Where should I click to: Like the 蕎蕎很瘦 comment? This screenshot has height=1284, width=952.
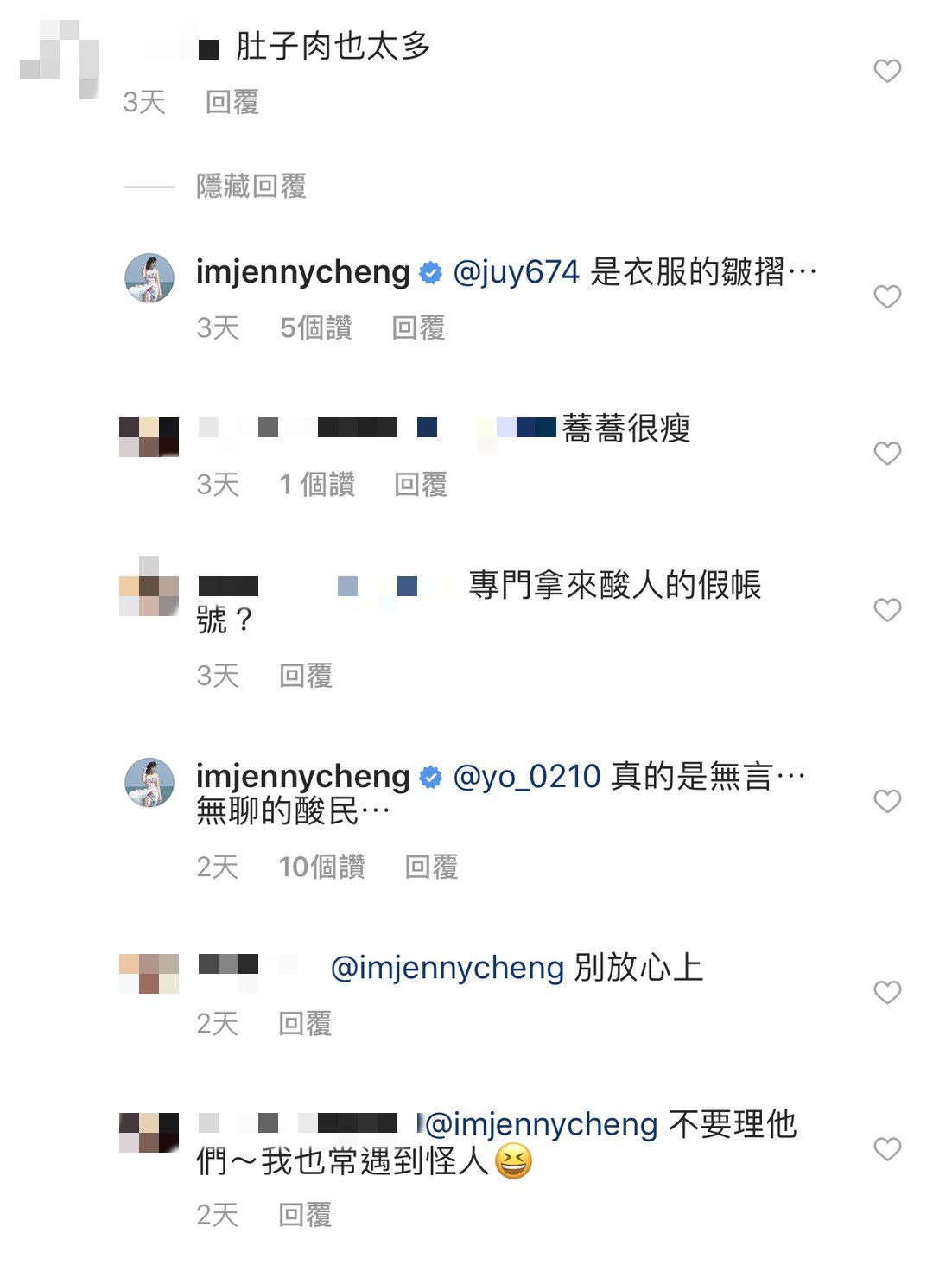point(887,454)
